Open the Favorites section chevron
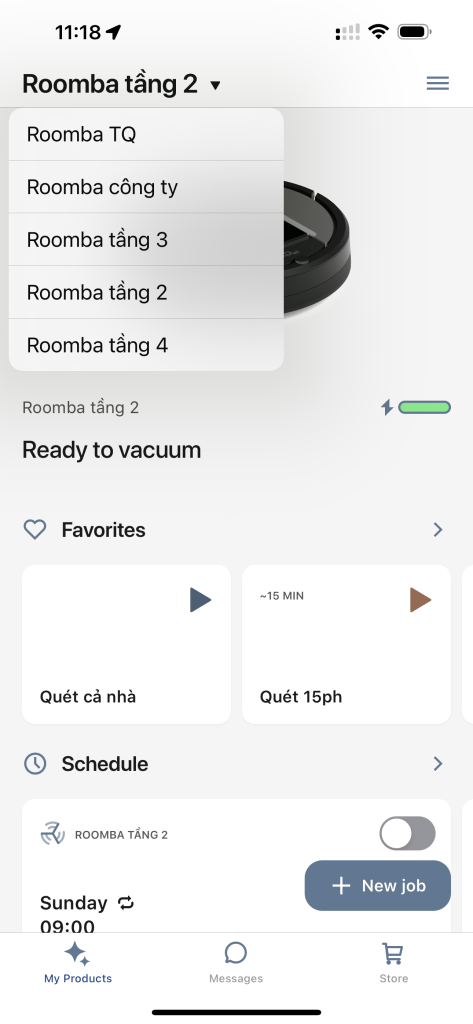The image size is (473, 1024). (438, 530)
